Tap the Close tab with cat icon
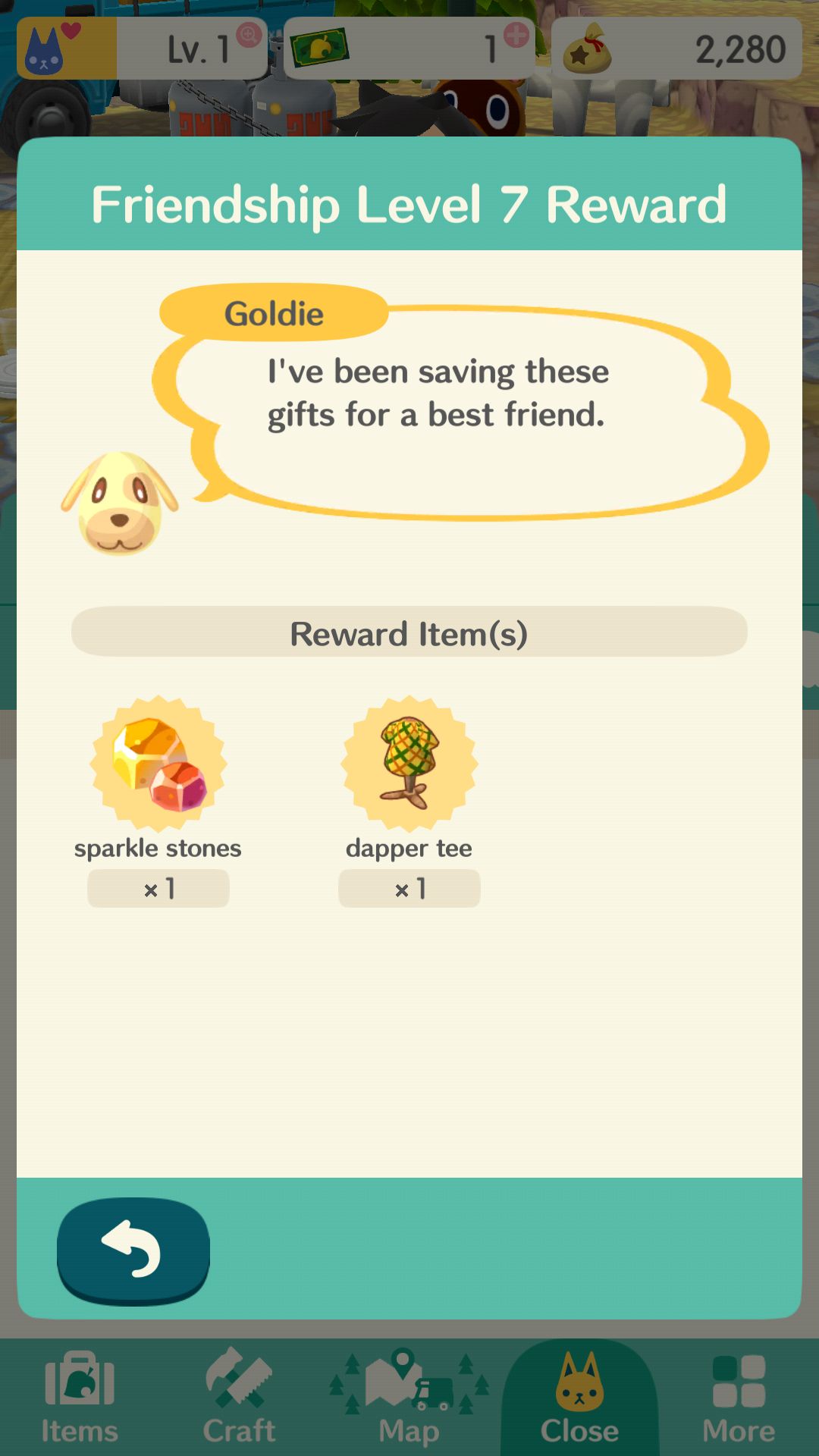 coord(580,1398)
